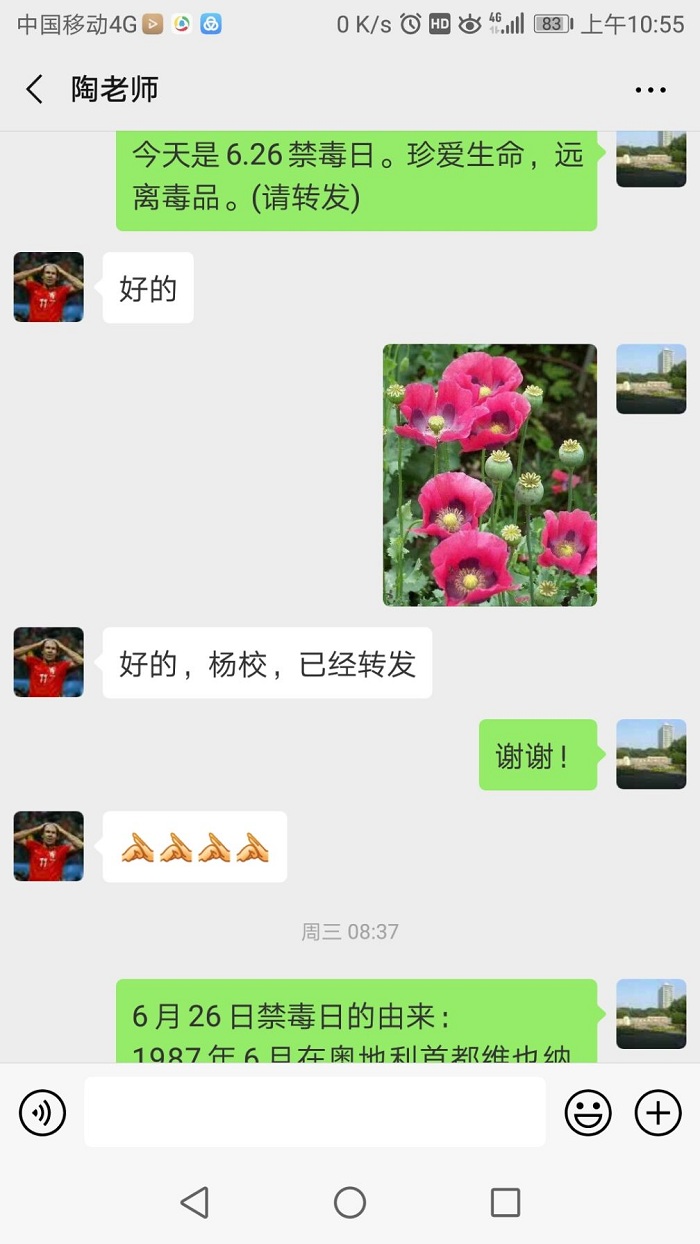This screenshot has width=700, height=1244.
Task: Switch to voice message input
Action: (43, 1112)
